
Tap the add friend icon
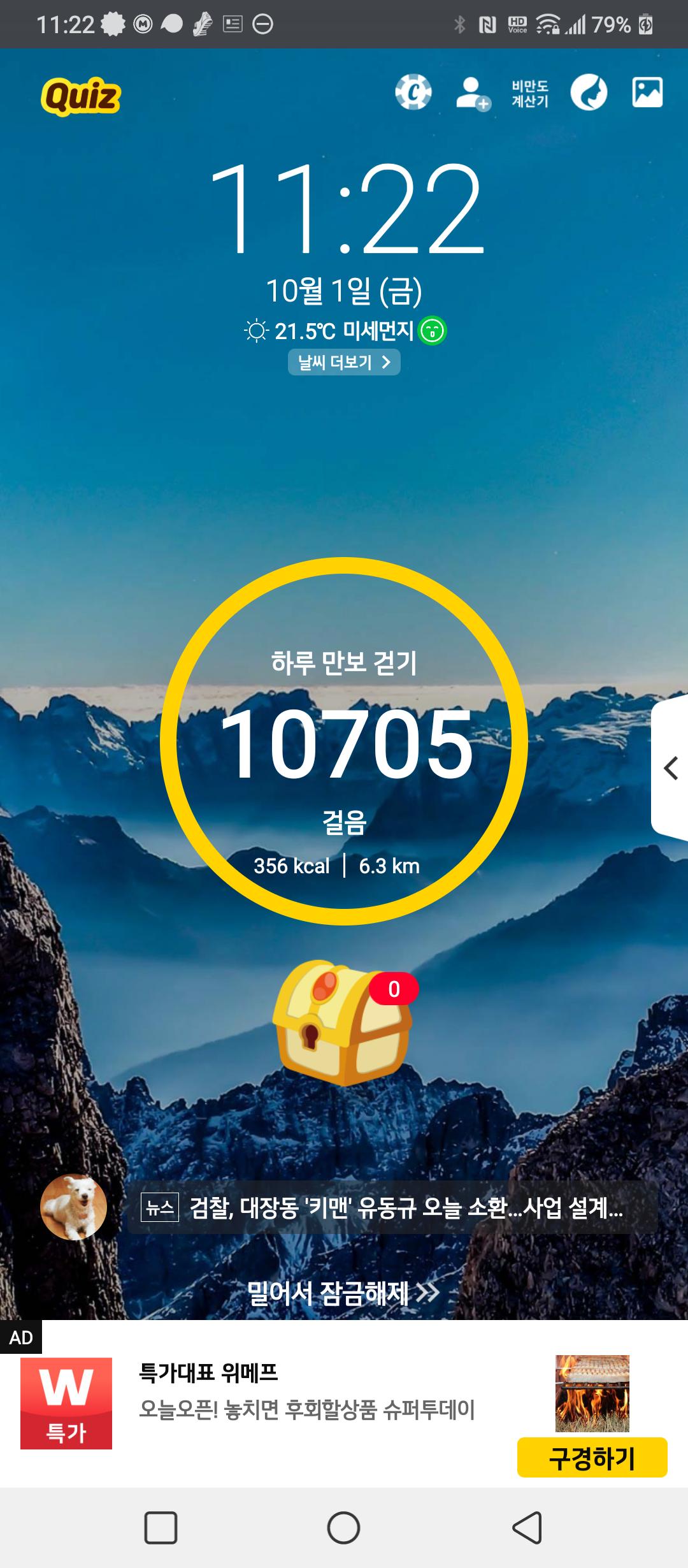(473, 94)
